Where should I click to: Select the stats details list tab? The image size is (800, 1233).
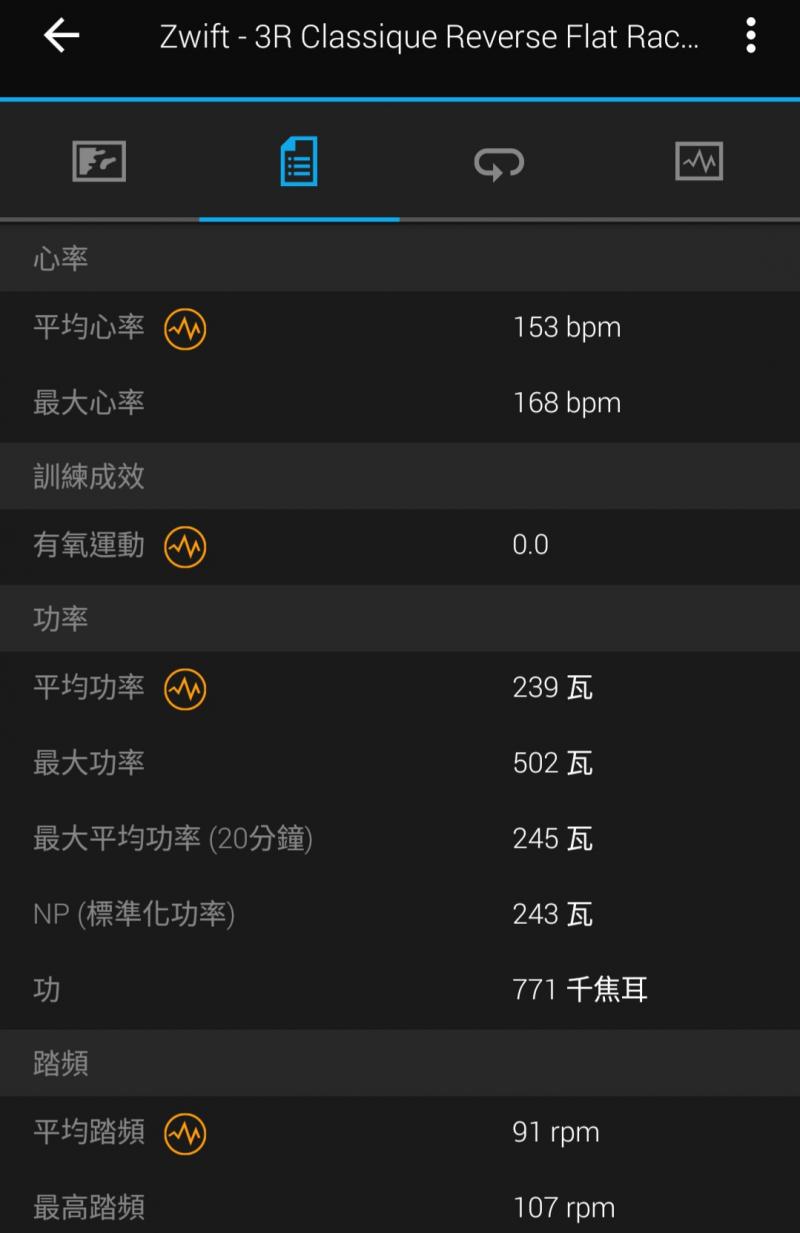(299, 162)
